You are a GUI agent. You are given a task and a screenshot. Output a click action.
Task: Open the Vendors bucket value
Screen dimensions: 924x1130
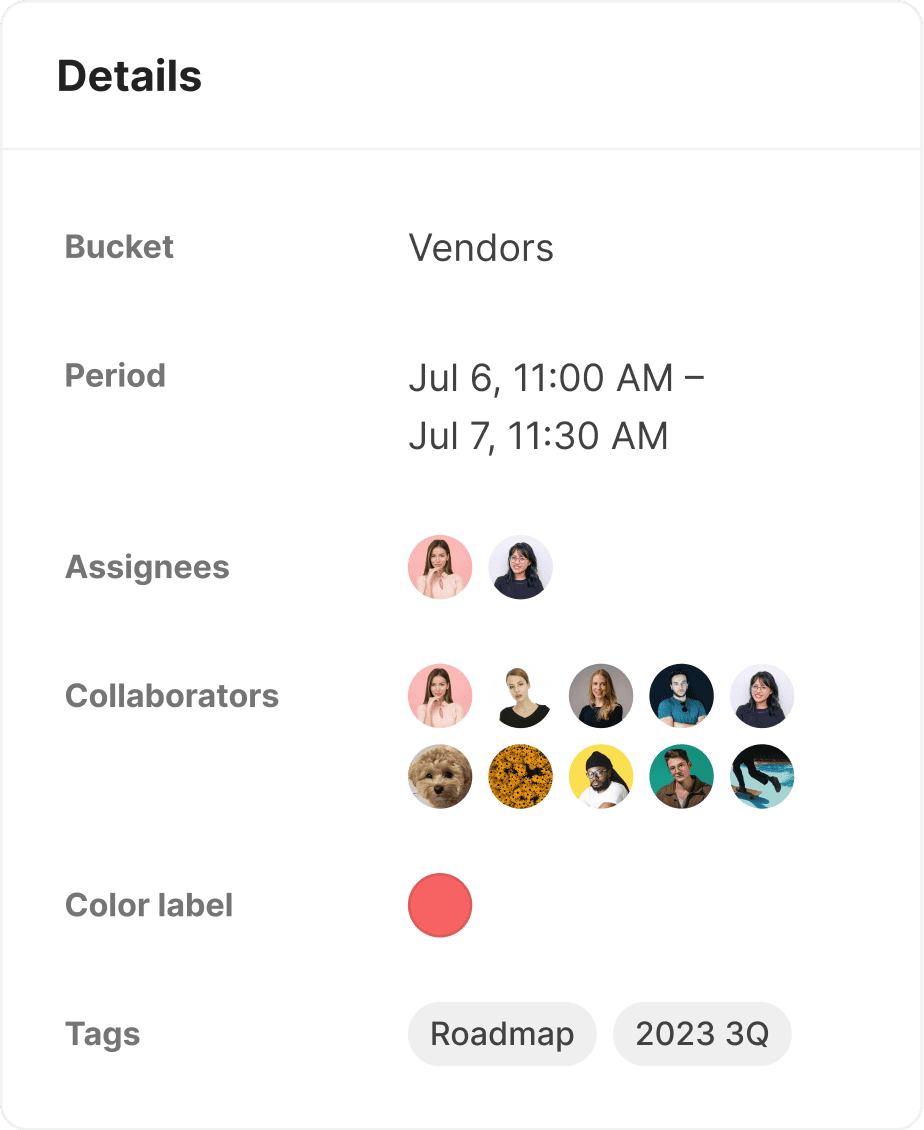click(481, 248)
